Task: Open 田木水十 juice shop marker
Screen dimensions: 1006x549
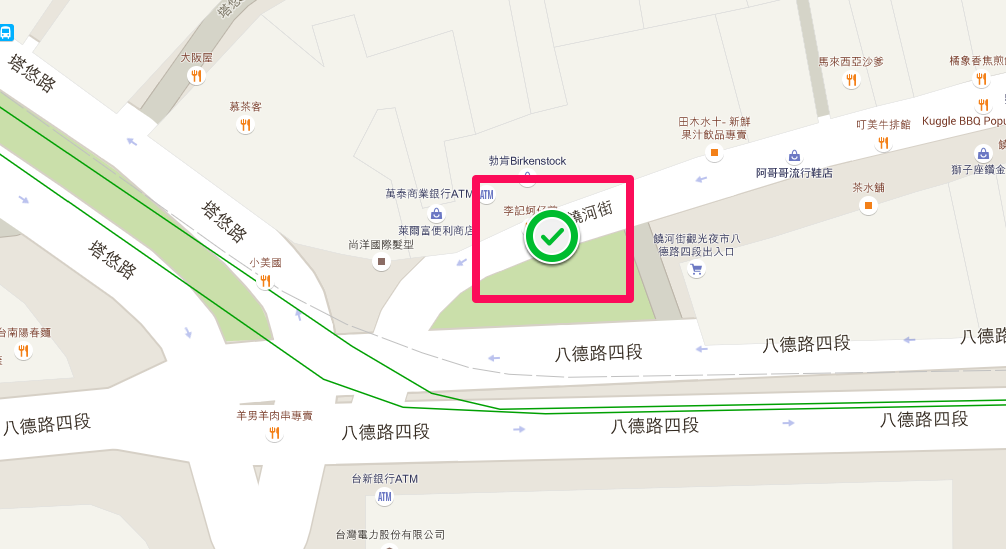Action: [x=714, y=153]
